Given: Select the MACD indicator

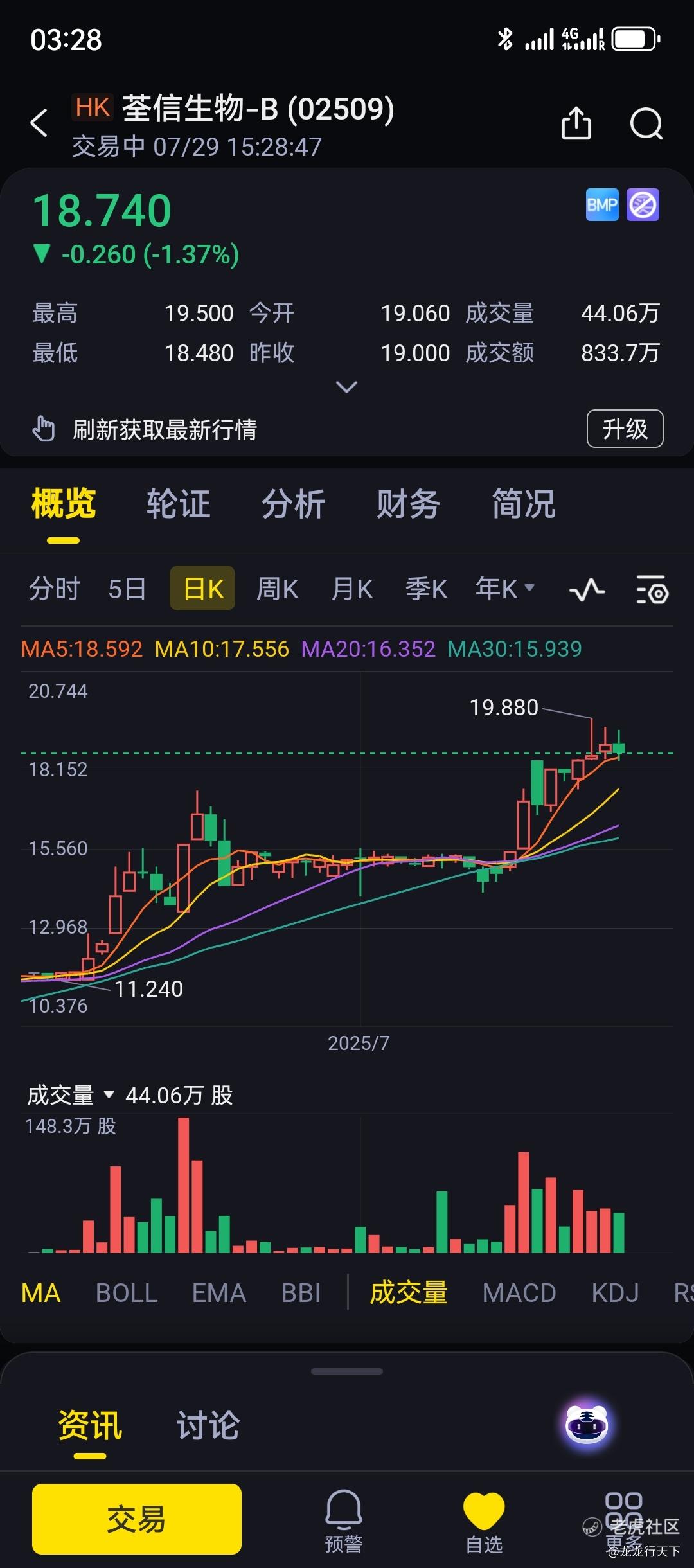Looking at the screenshot, I should [x=519, y=1293].
